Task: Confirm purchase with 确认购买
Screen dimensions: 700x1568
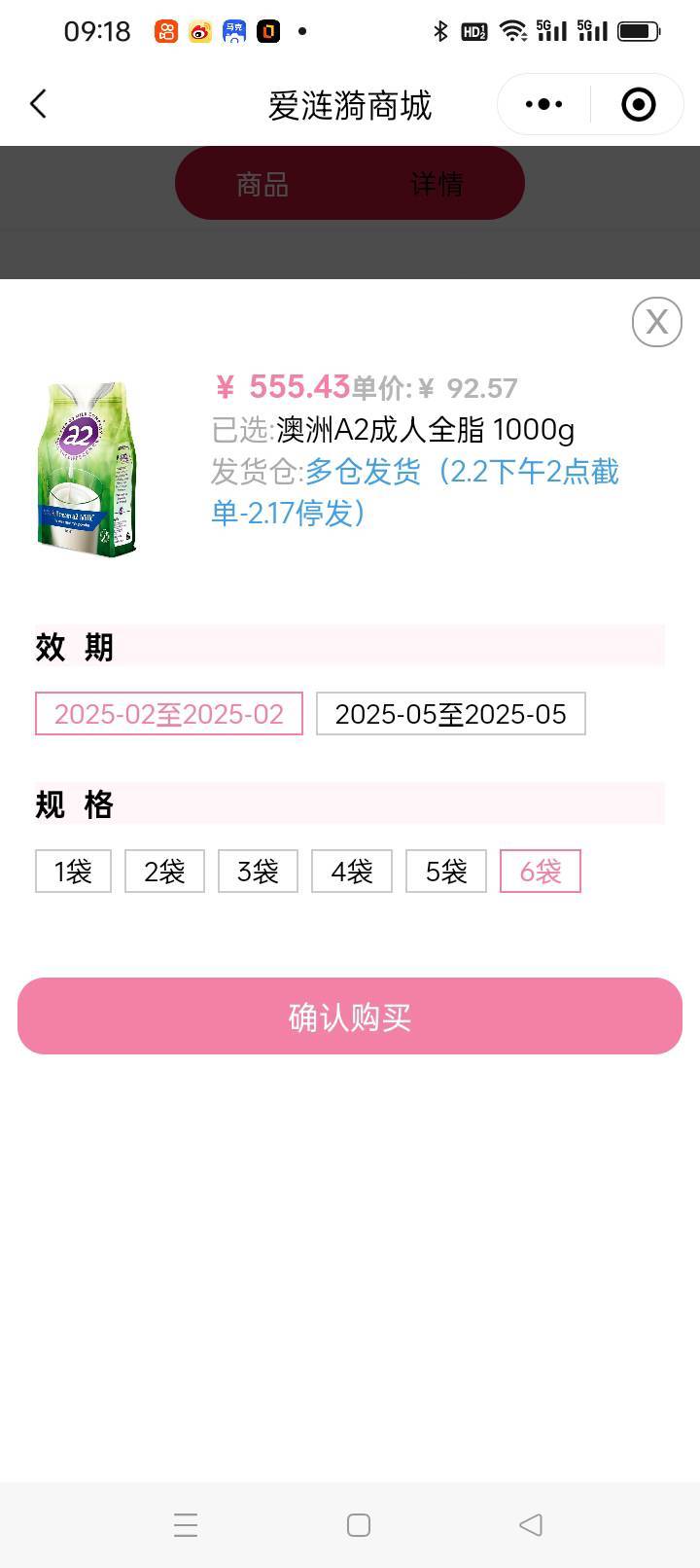Action: (x=350, y=1016)
